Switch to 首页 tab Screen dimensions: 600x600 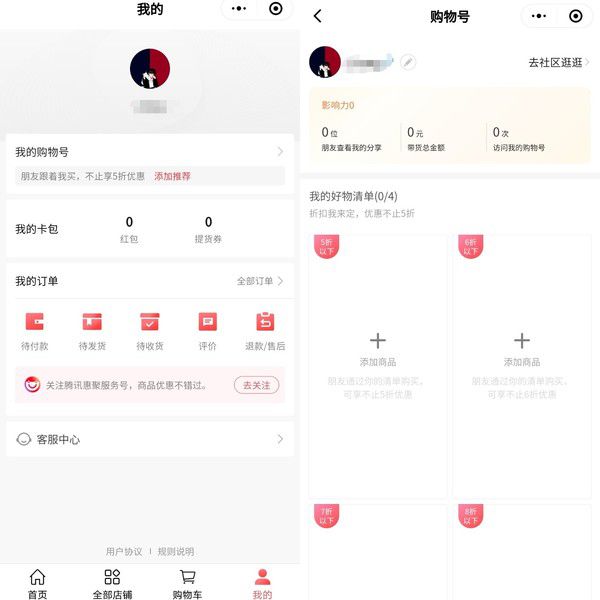tap(37, 583)
